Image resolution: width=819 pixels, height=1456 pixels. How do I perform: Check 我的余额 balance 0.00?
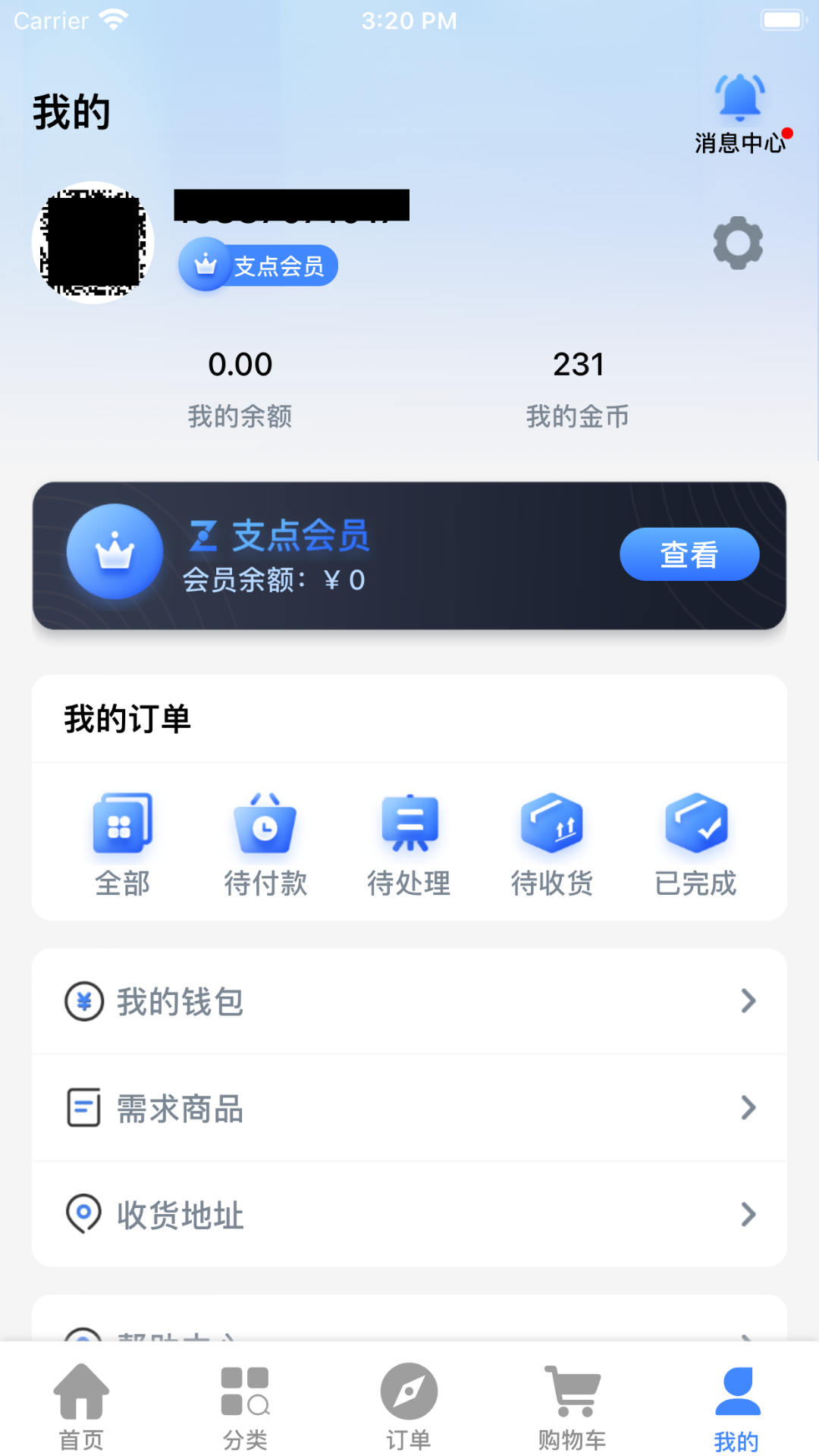(241, 387)
